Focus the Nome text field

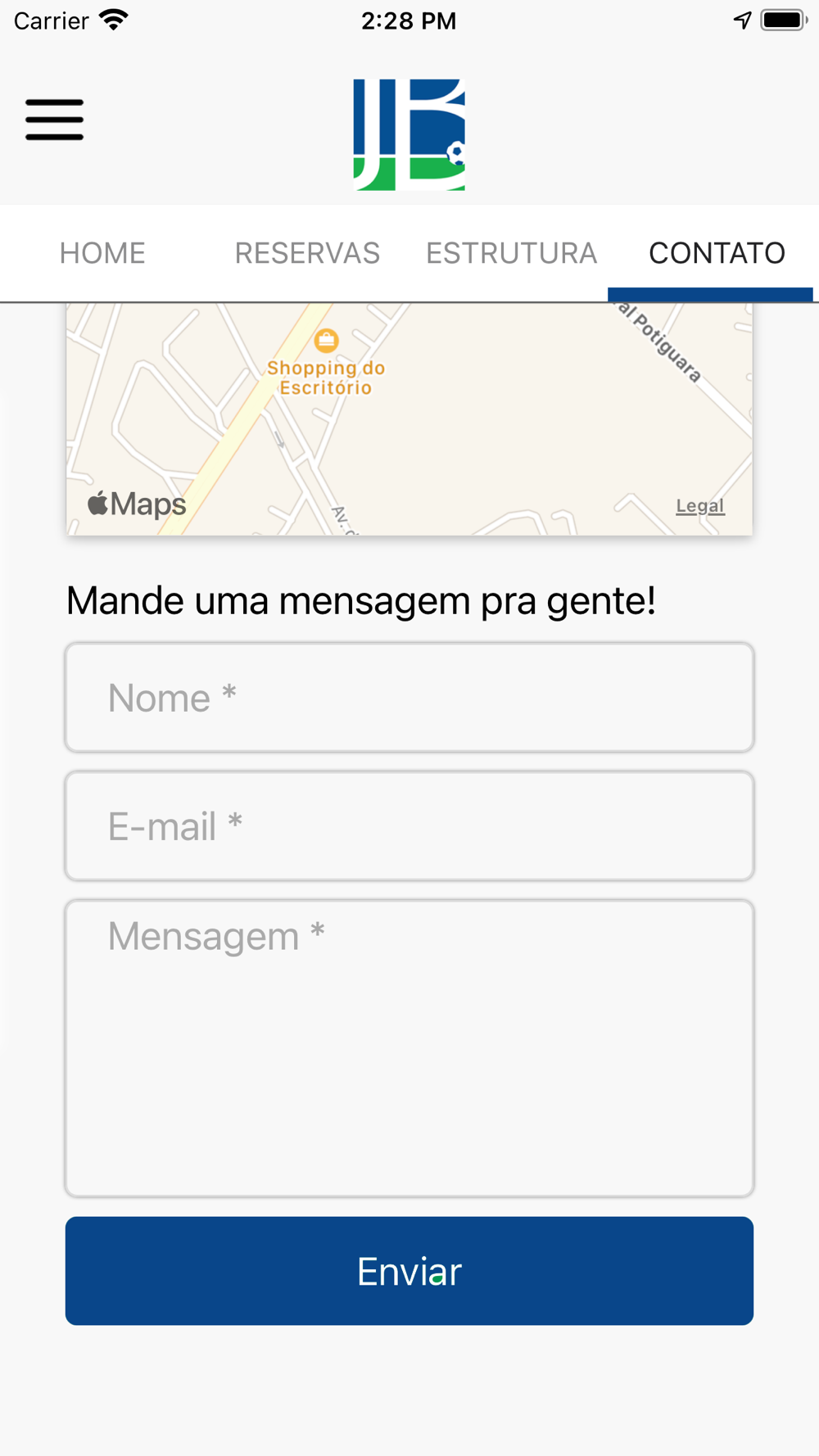click(x=409, y=698)
